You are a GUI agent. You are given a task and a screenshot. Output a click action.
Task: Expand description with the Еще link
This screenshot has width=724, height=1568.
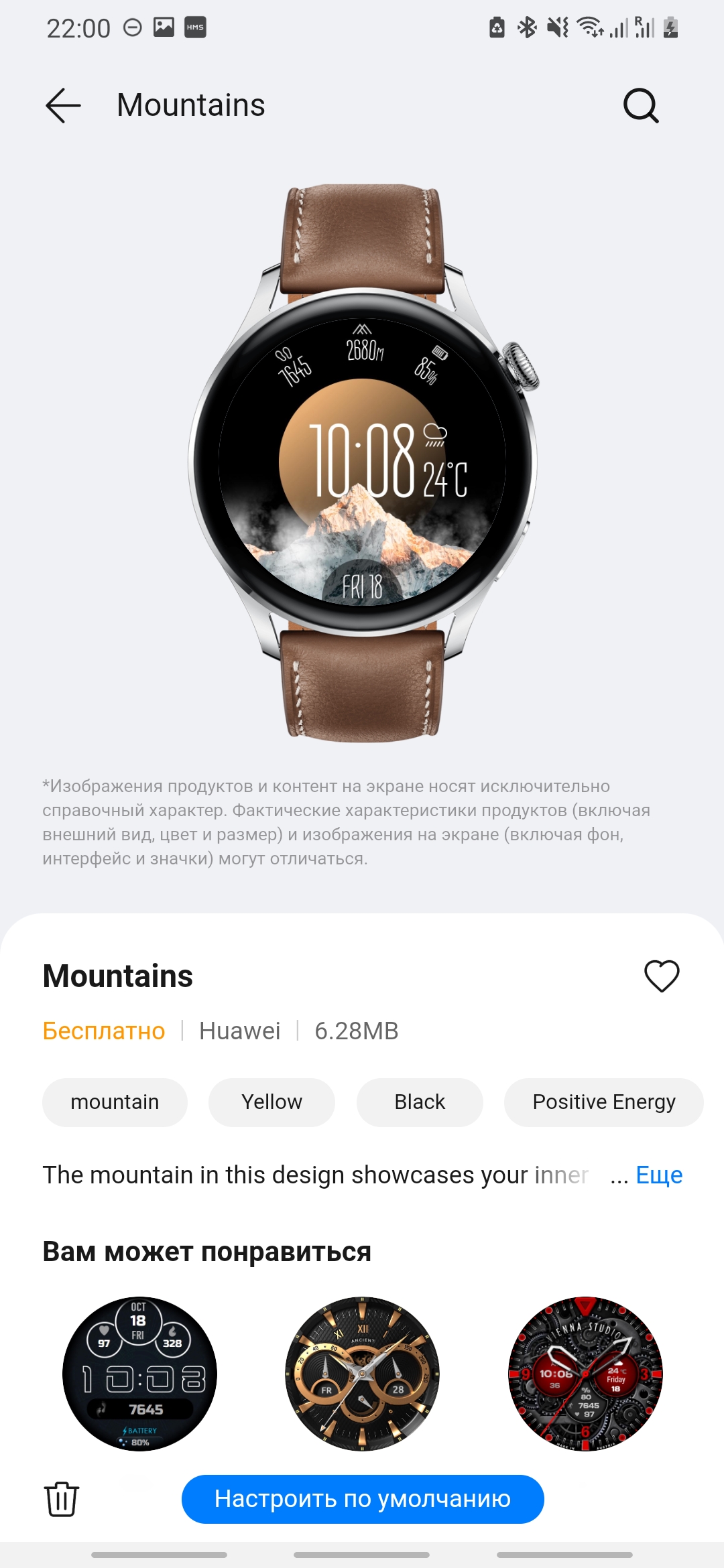tap(658, 1175)
